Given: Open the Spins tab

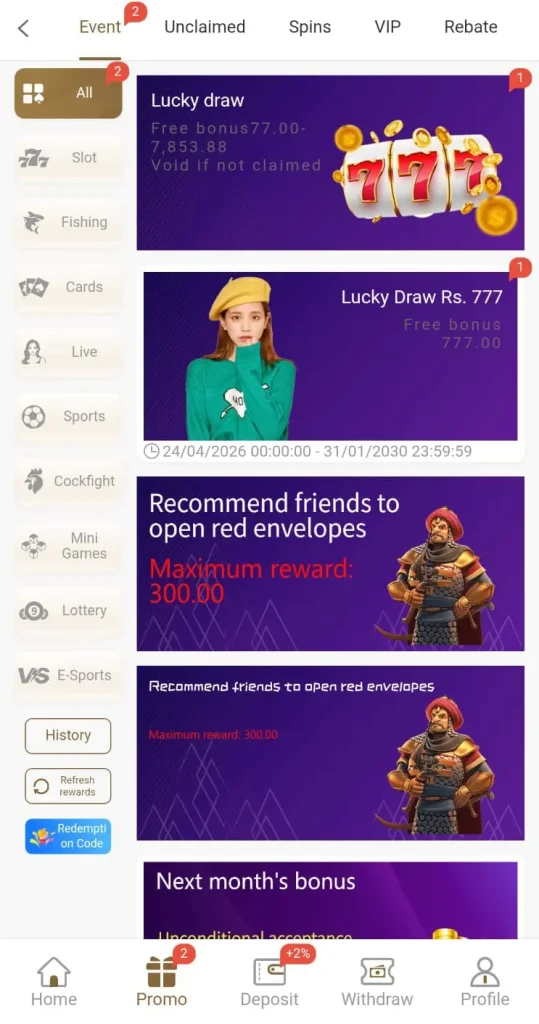Looking at the screenshot, I should coord(310,27).
